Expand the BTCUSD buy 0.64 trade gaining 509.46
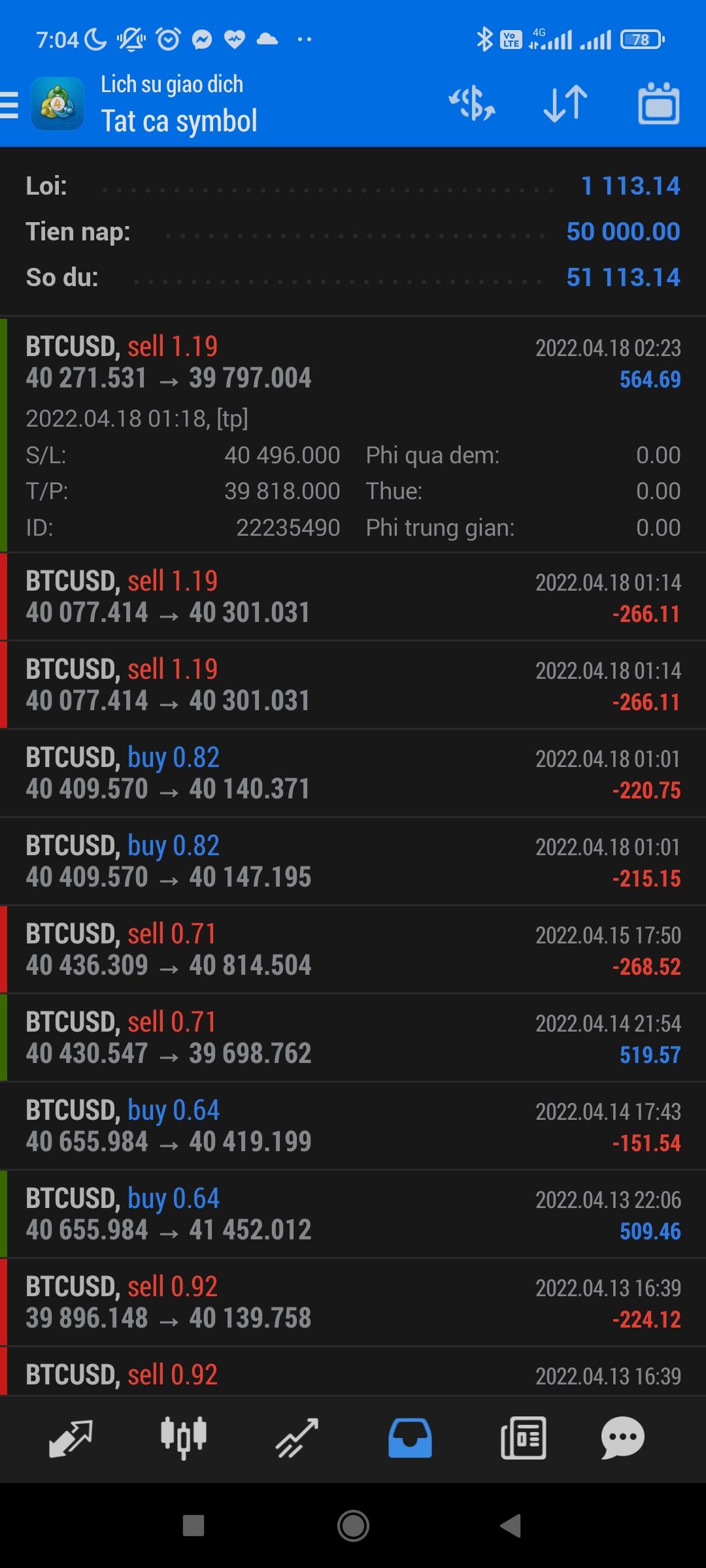706x1568 pixels. (353, 1215)
